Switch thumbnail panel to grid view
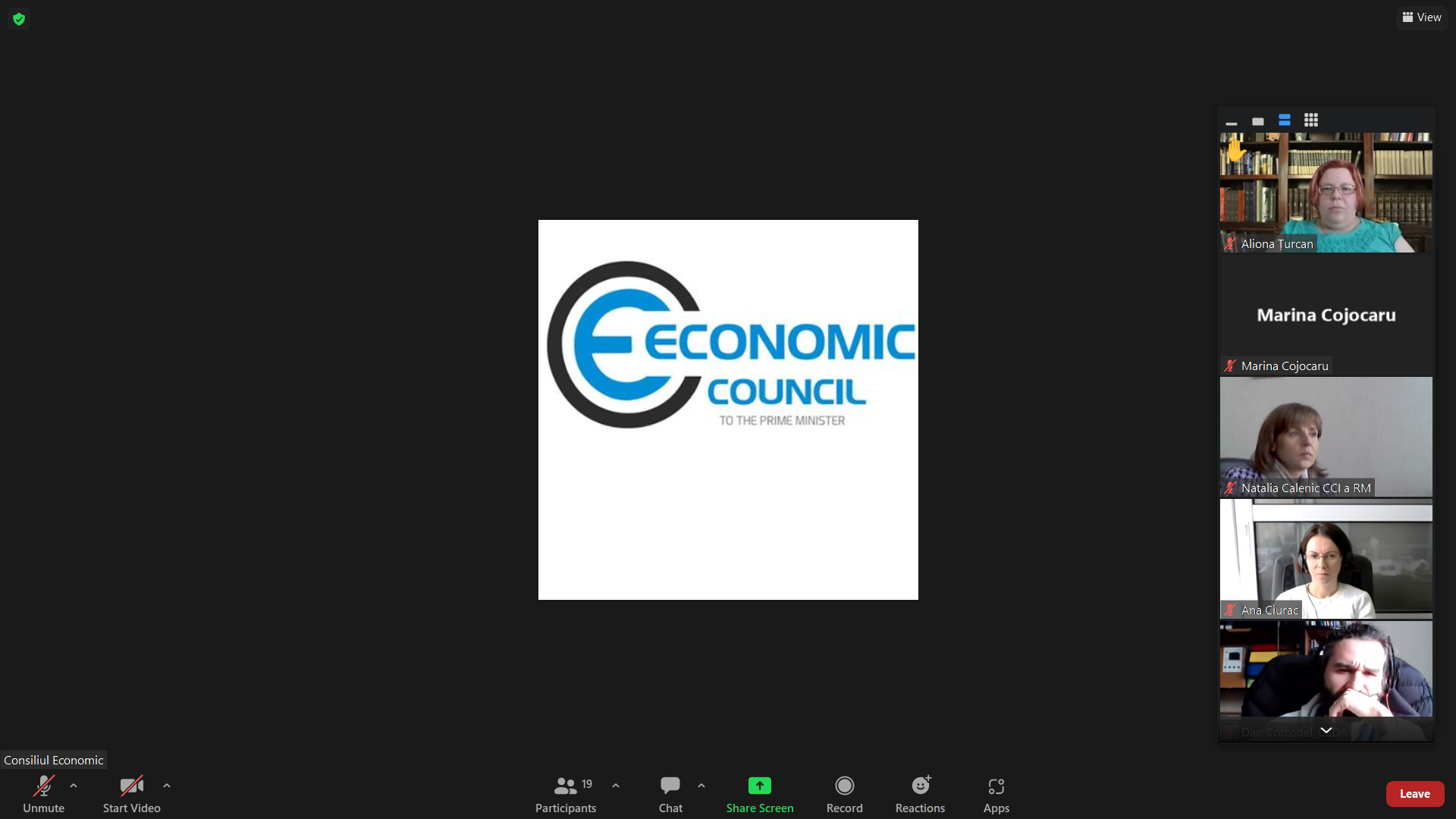This screenshot has width=1456, height=819. click(x=1311, y=120)
